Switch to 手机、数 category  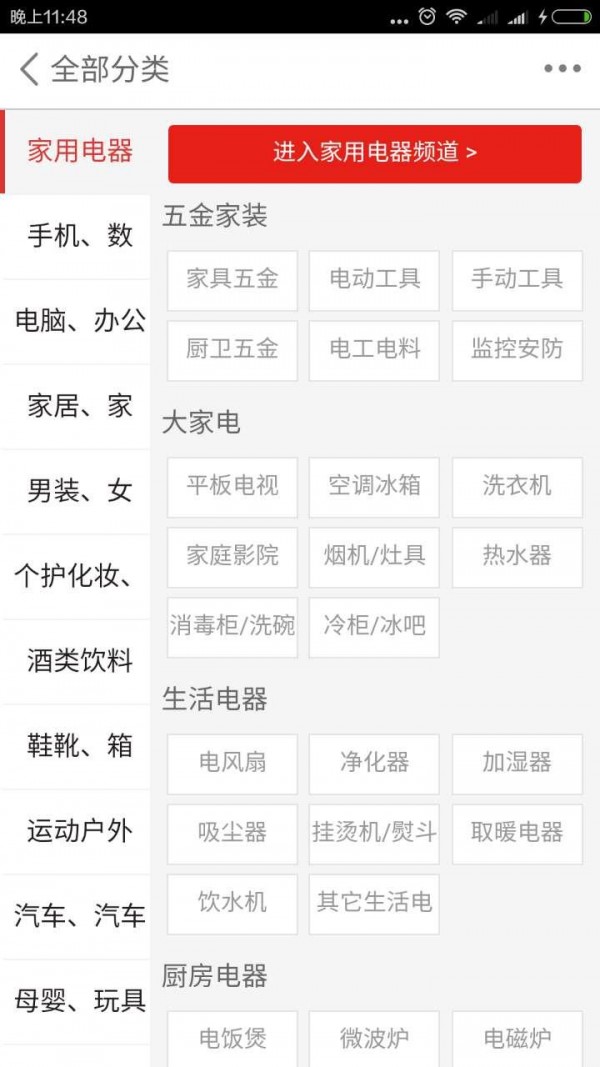pyautogui.click(x=79, y=236)
